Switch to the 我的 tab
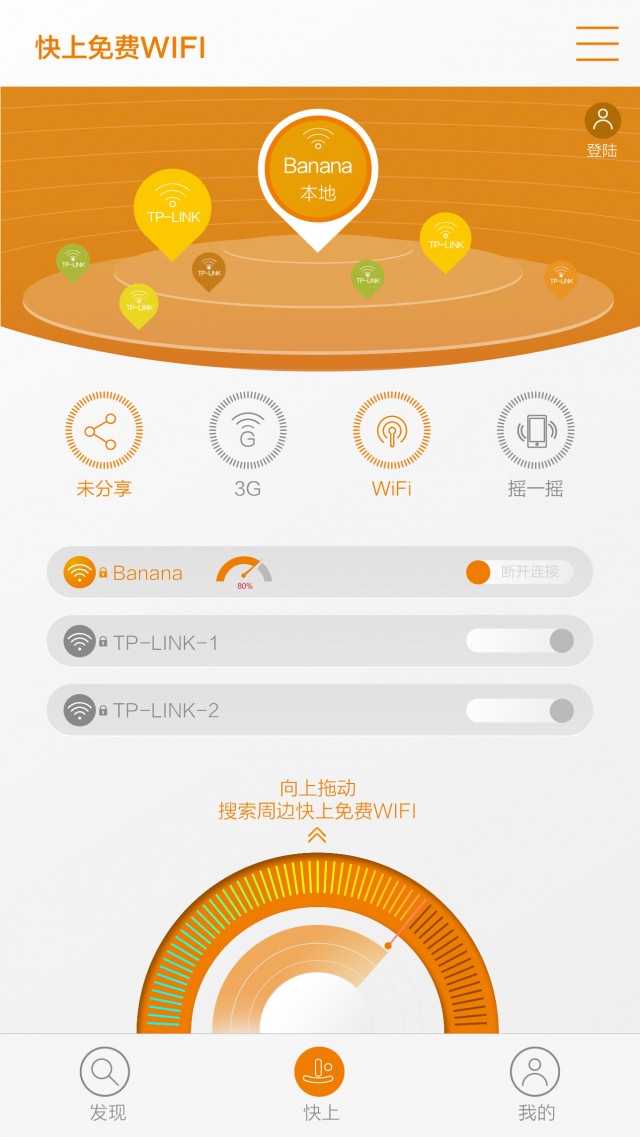This screenshot has height=1137, width=640. point(535,1084)
